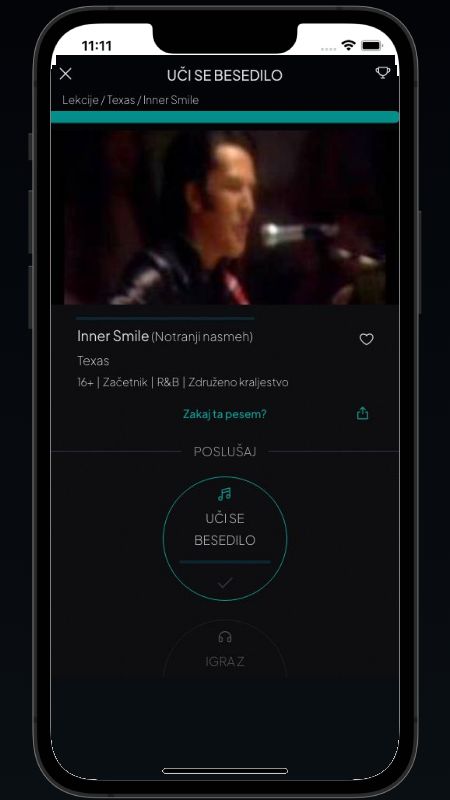Close the lesson screen with the X
Screen dimensions: 450x800
pyautogui.click(x=66, y=74)
